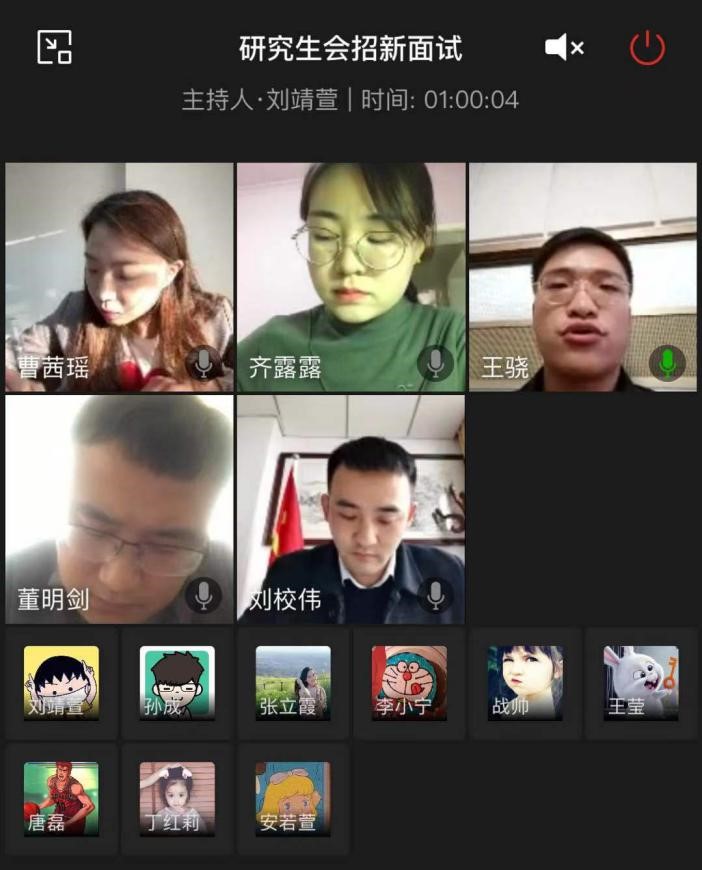This screenshot has width=702, height=870.
Task: Tap participant 丁红莉's avatar
Action: pyautogui.click(x=177, y=799)
